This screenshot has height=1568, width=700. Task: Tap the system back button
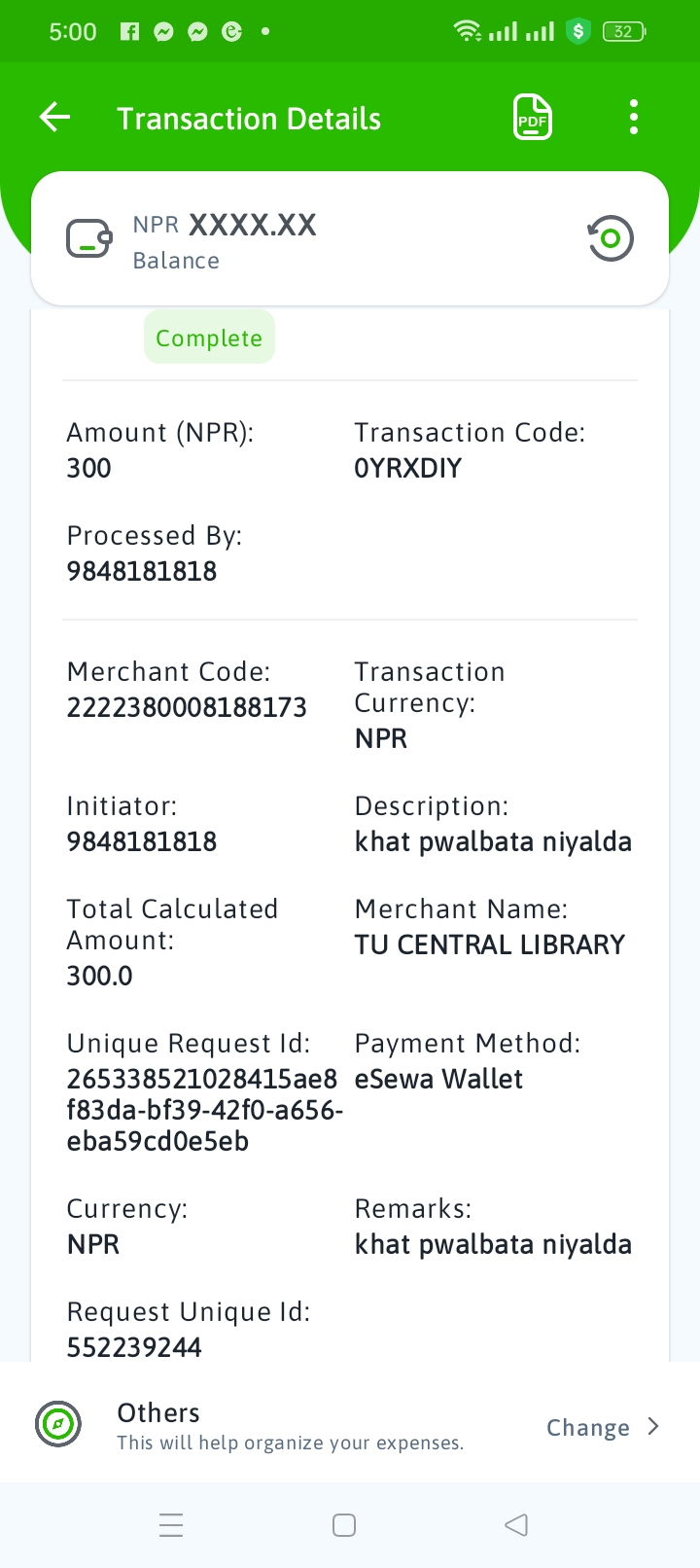tap(516, 1524)
